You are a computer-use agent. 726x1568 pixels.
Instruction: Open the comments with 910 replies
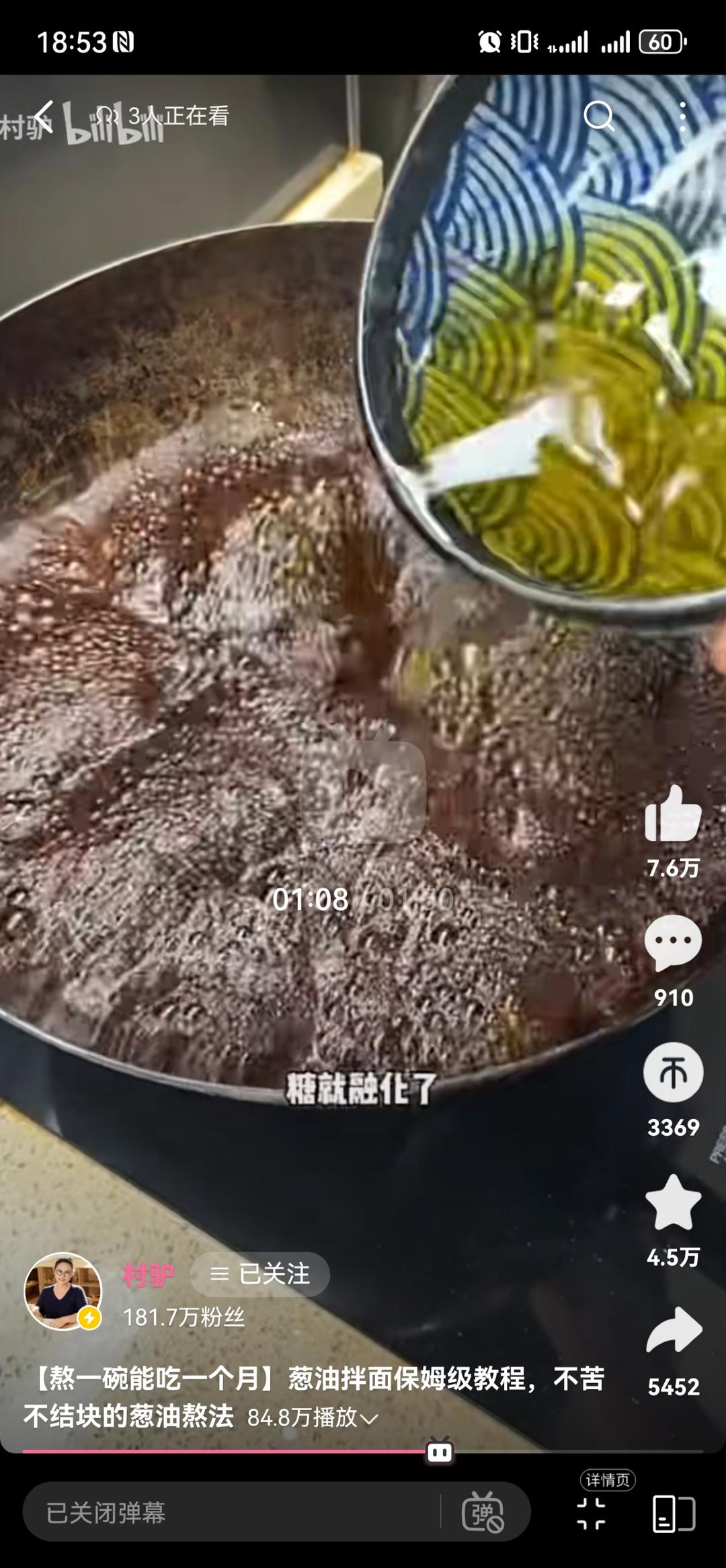point(673,943)
